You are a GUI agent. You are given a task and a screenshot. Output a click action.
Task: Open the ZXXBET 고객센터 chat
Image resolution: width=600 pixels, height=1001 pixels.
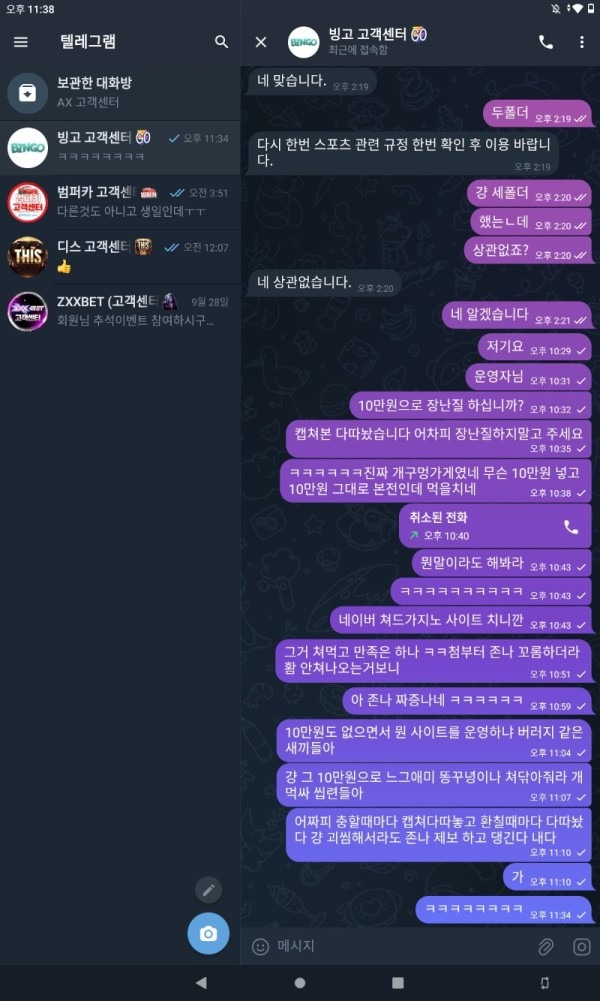(x=120, y=311)
